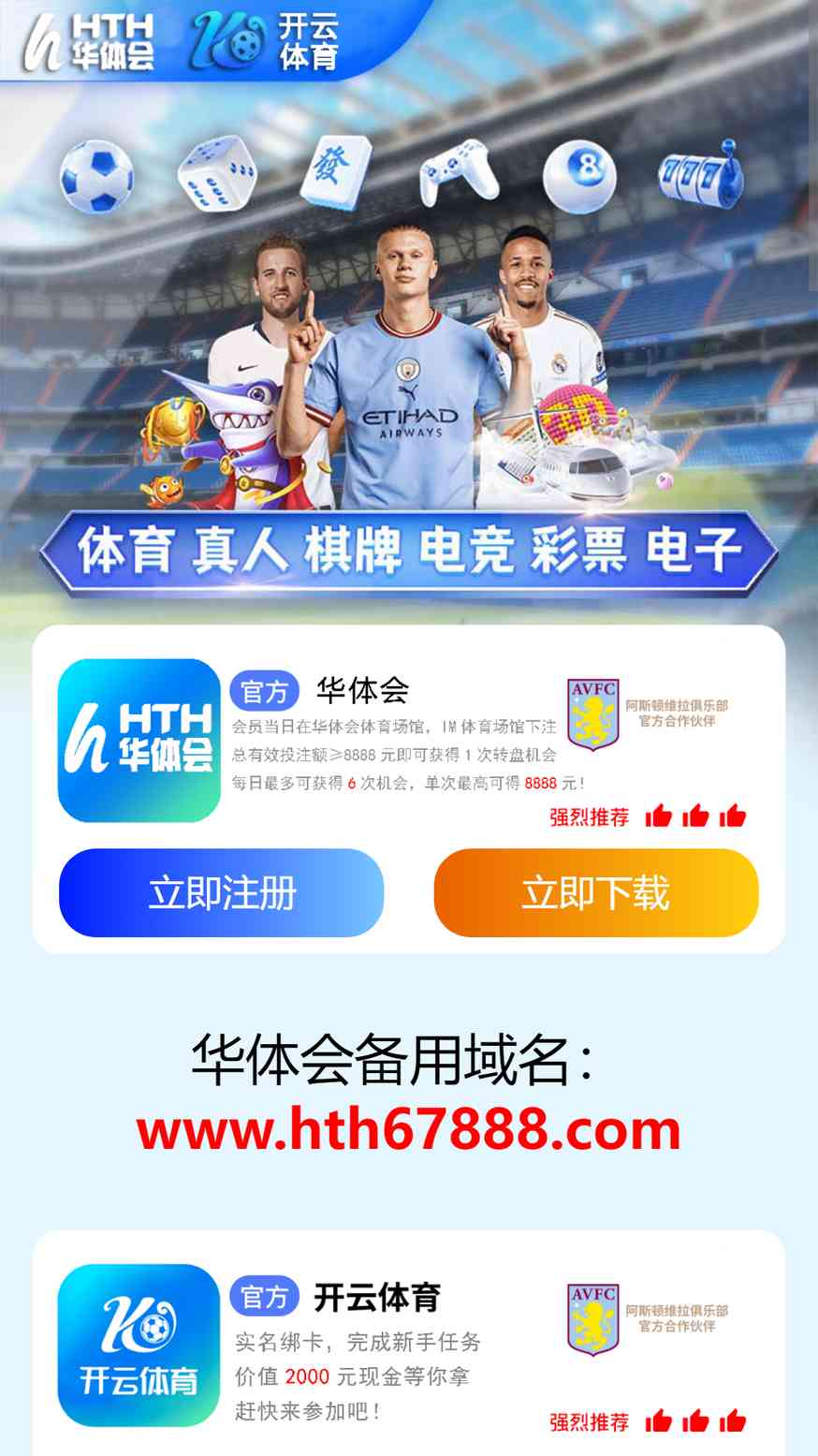Image resolution: width=818 pixels, height=1456 pixels.
Task: Tap the 立即下载 download button
Action: click(x=596, y=892)
